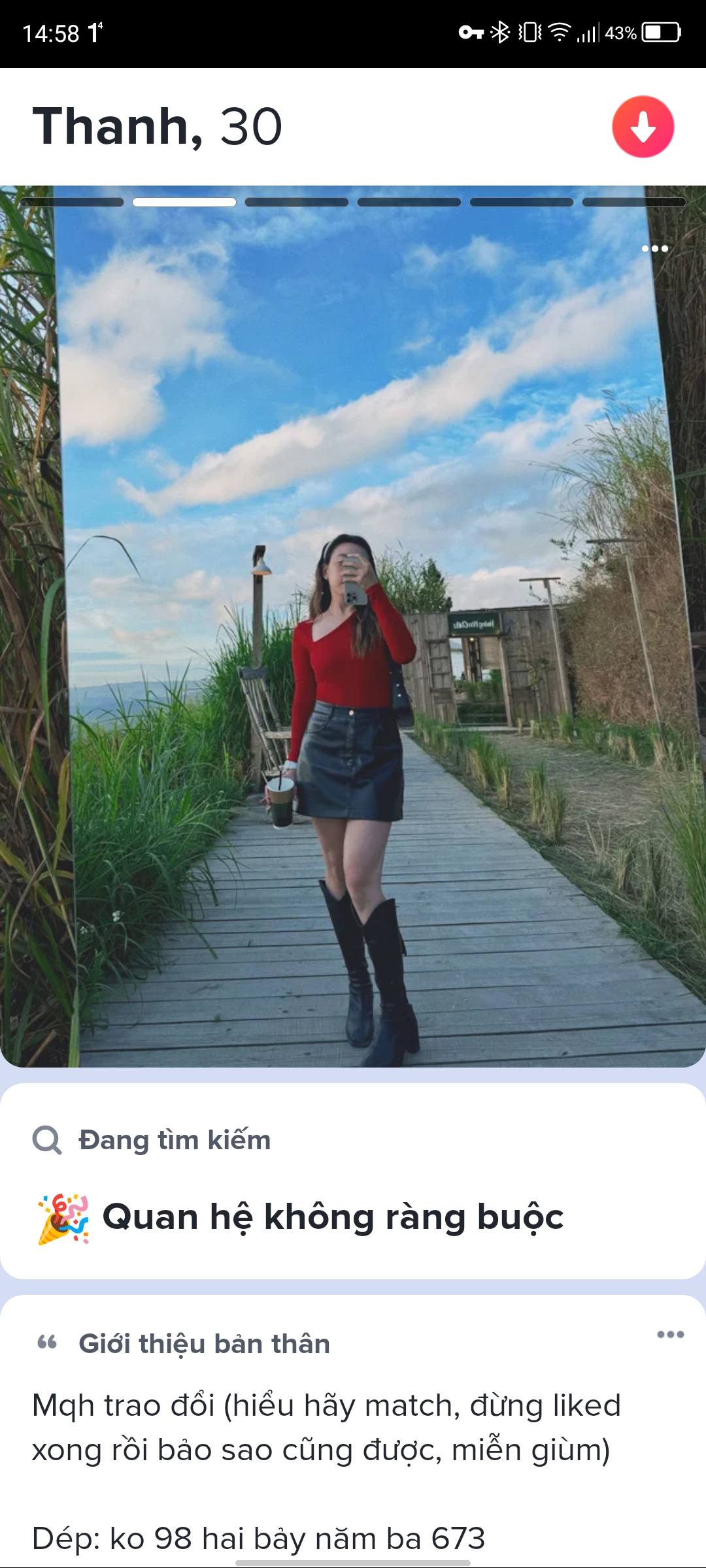Open the three-dot menu on the photo

pos(654,248)
